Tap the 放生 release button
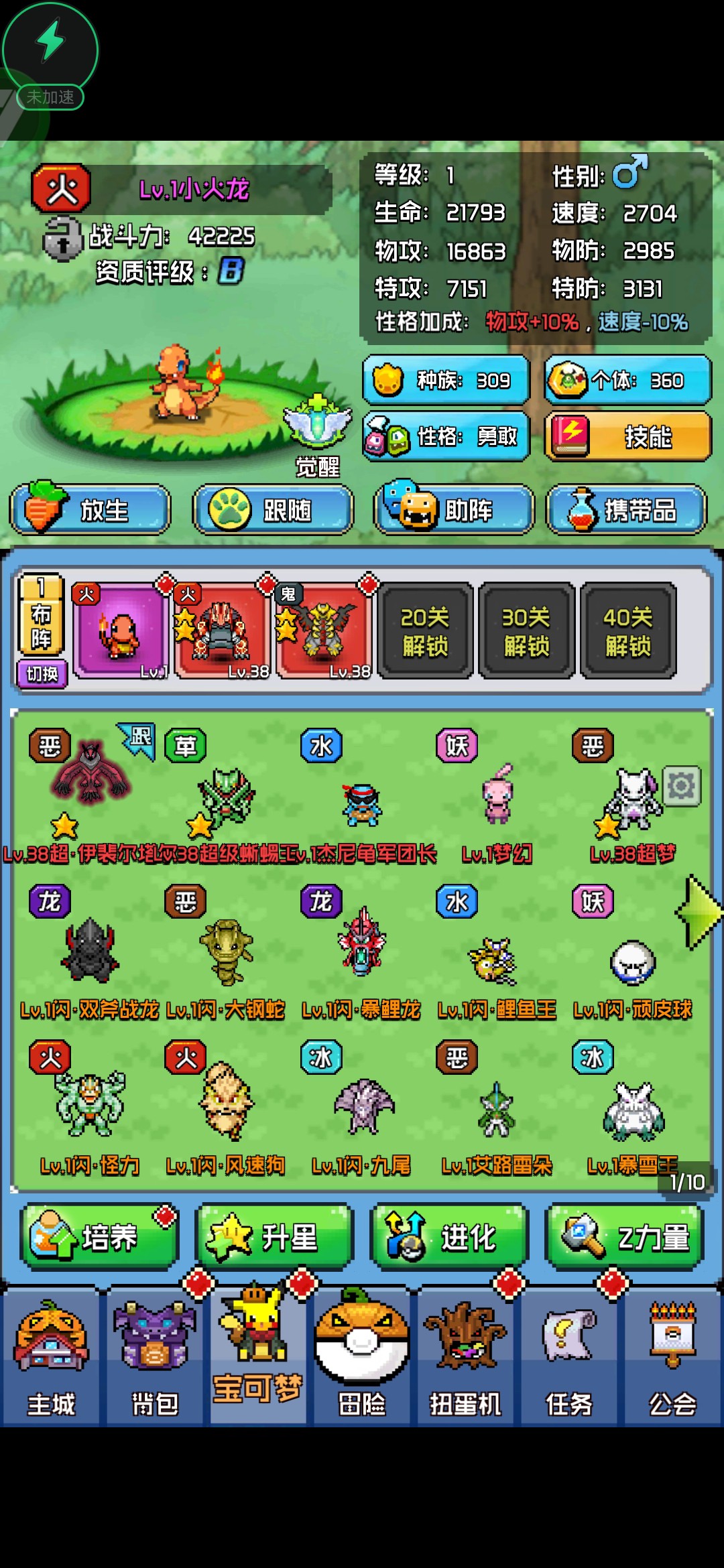Screen dimensions: 724x1568 (90, 510)
